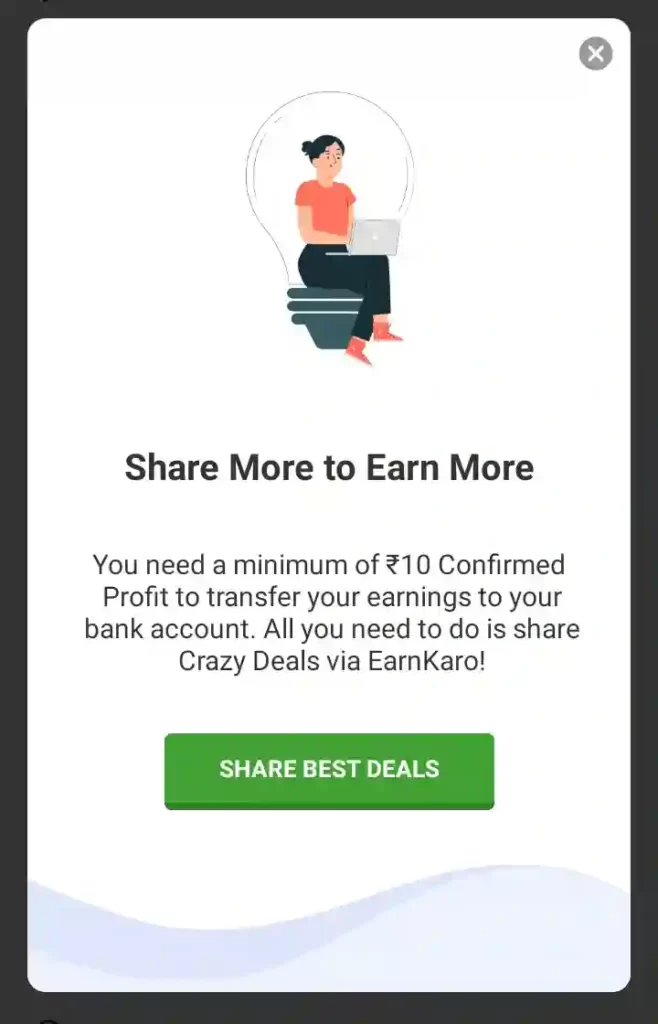Dismiss the Share More to Earn More popup
The image size is (658, 1024).
[595, 53]
